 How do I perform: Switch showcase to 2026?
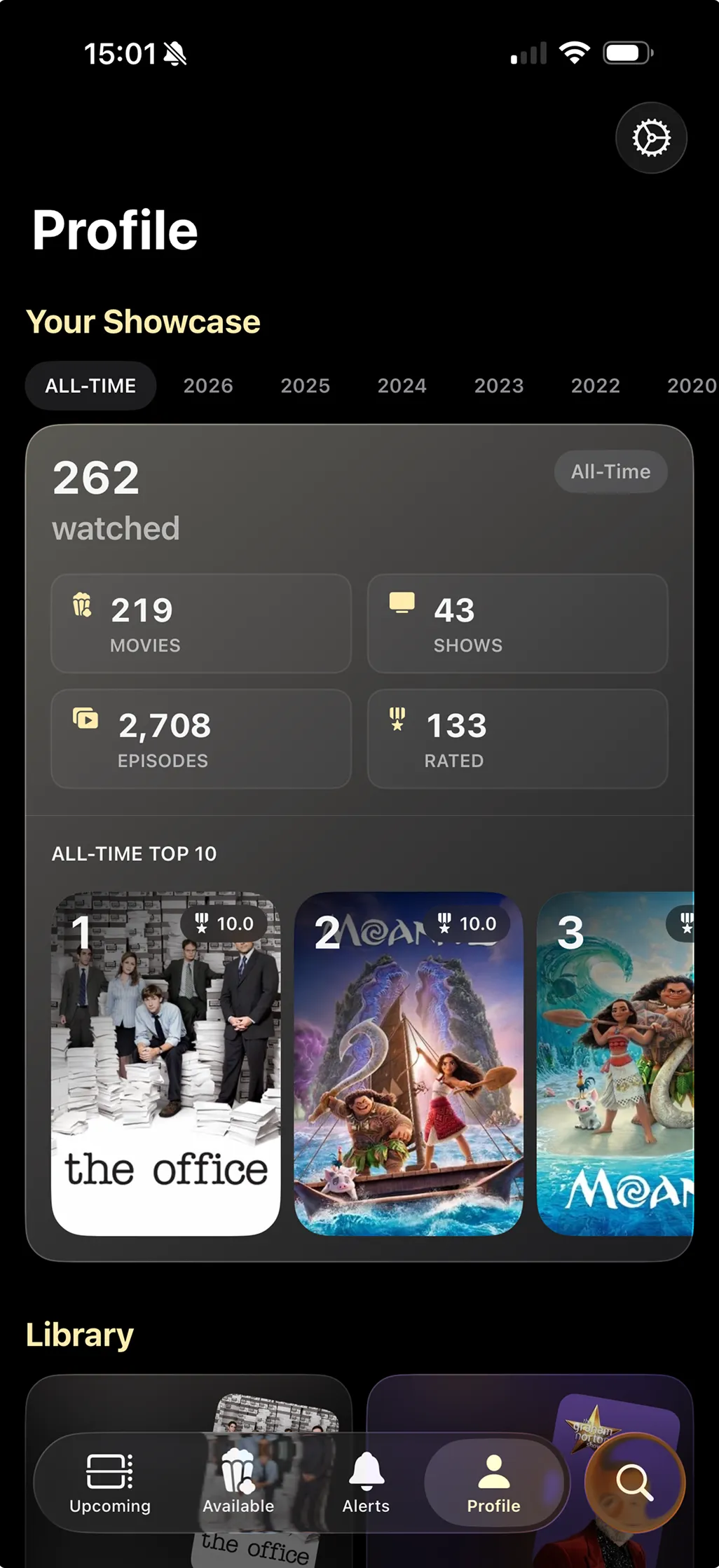point(208,386)
